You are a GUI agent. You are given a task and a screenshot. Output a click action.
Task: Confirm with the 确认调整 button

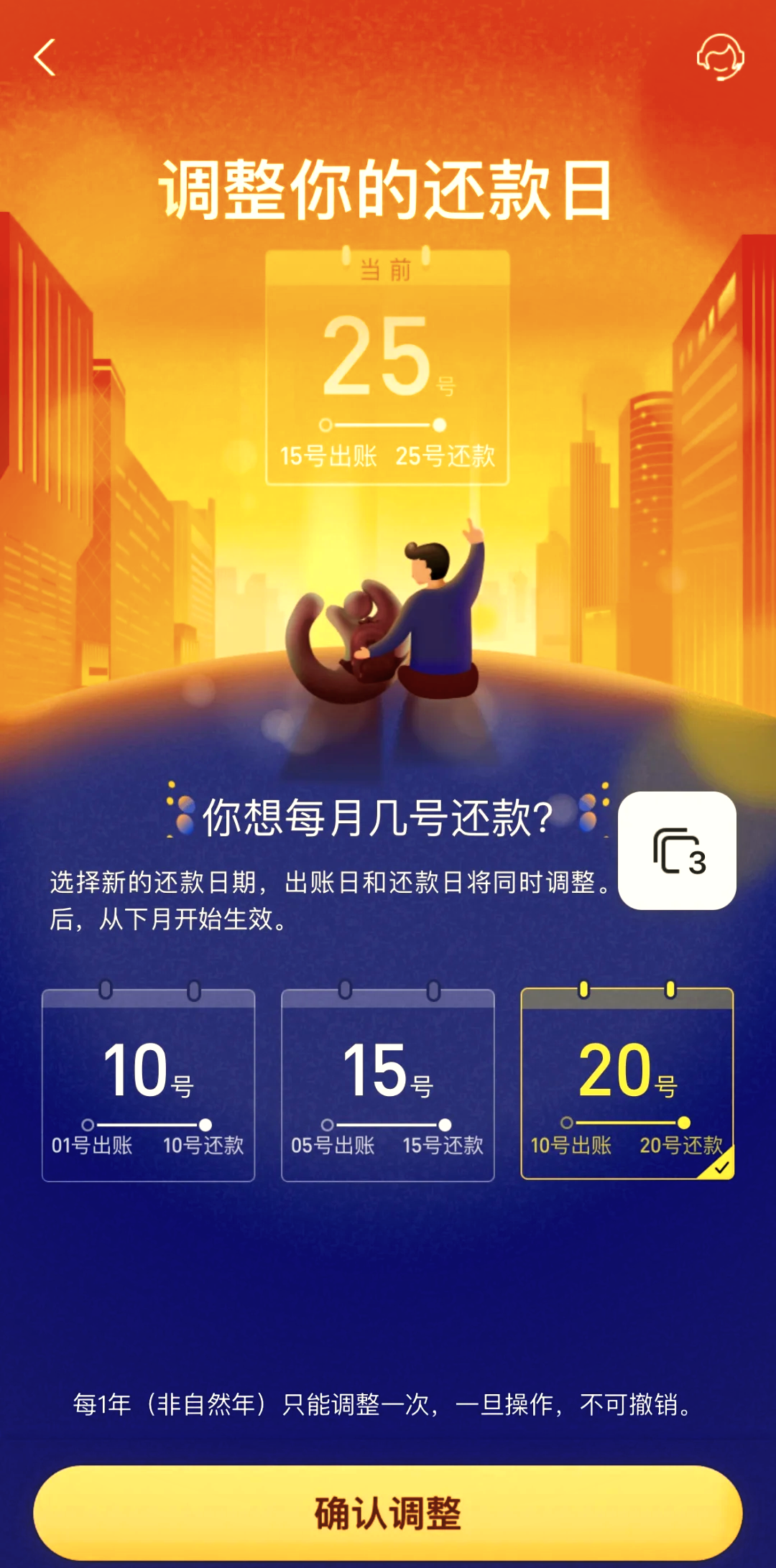click(388, 1513)
